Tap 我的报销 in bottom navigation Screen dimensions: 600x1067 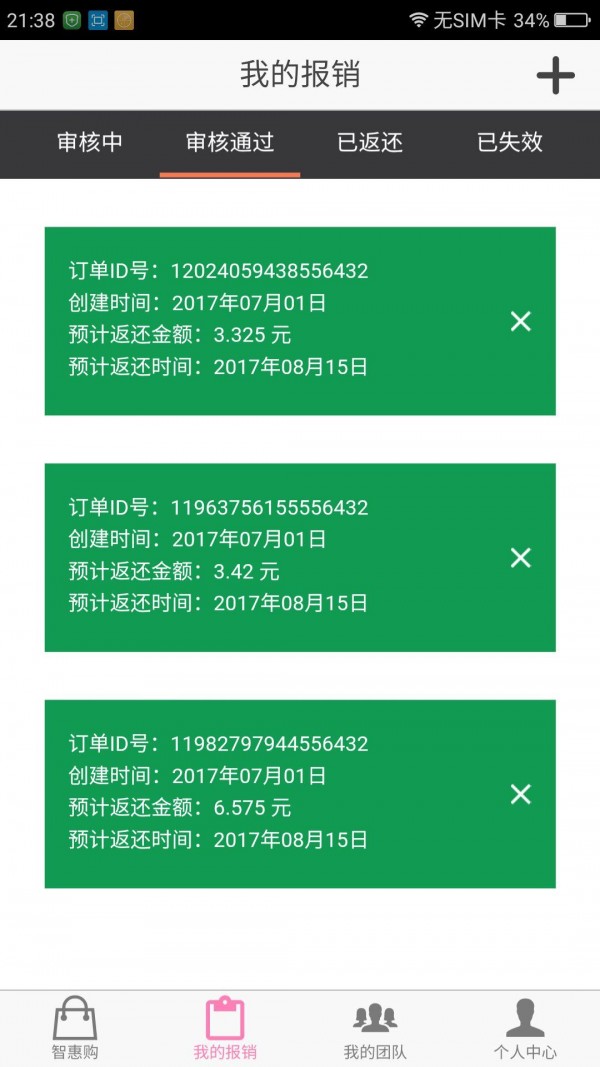[225, 1028]
